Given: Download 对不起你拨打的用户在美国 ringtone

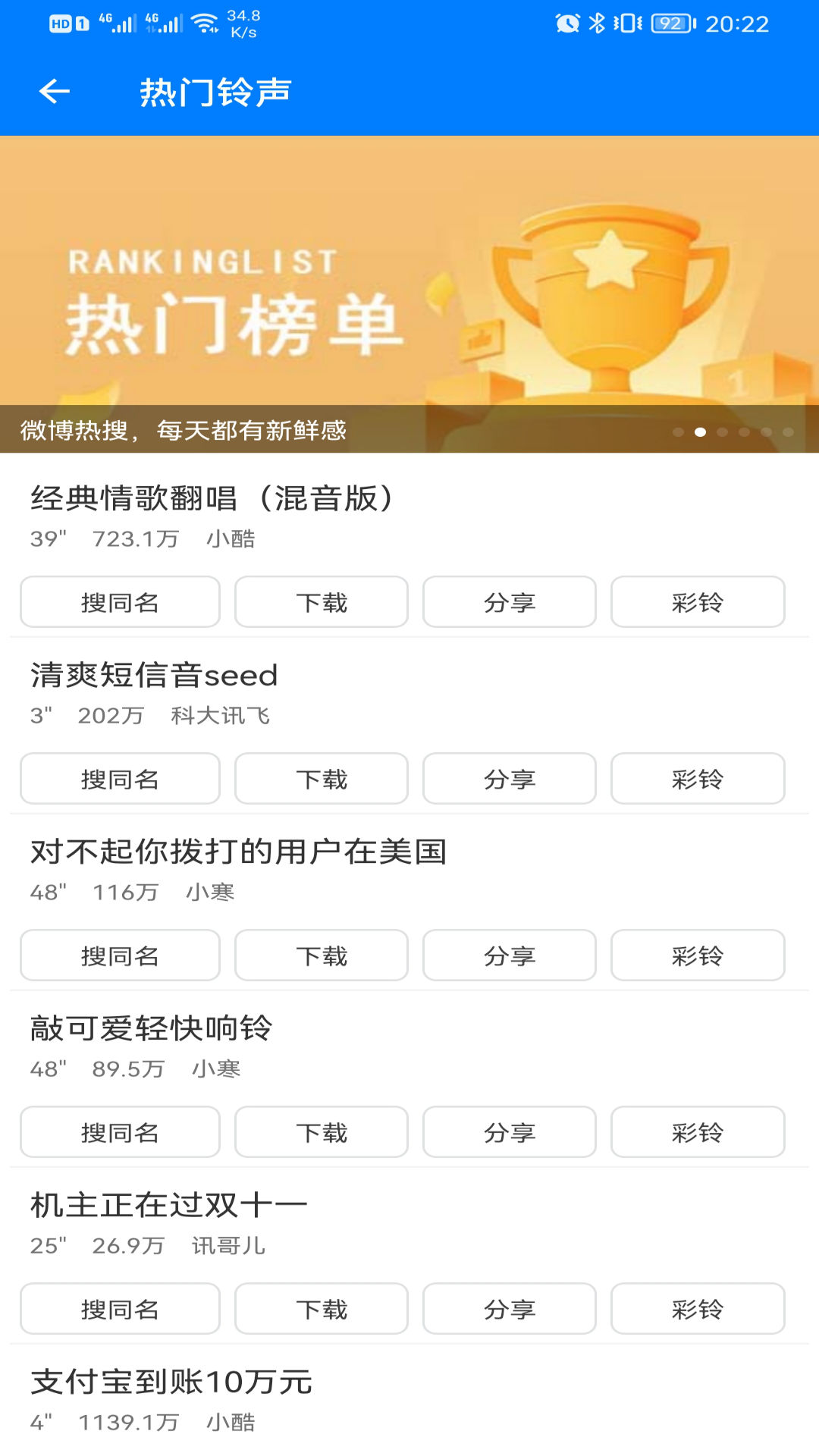Looking at the screenshot, I should pyautogui.click(x=322, y=955).
